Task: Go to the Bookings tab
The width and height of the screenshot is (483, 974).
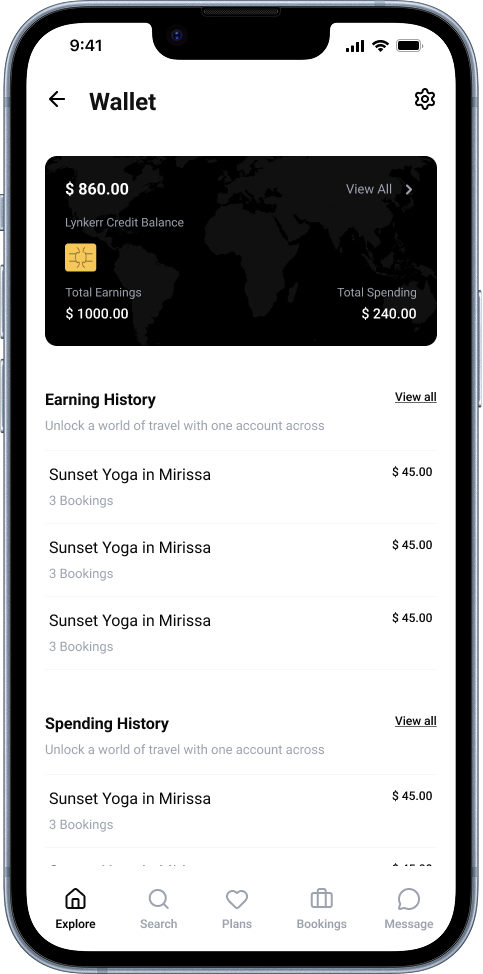Action: [322, 909]
